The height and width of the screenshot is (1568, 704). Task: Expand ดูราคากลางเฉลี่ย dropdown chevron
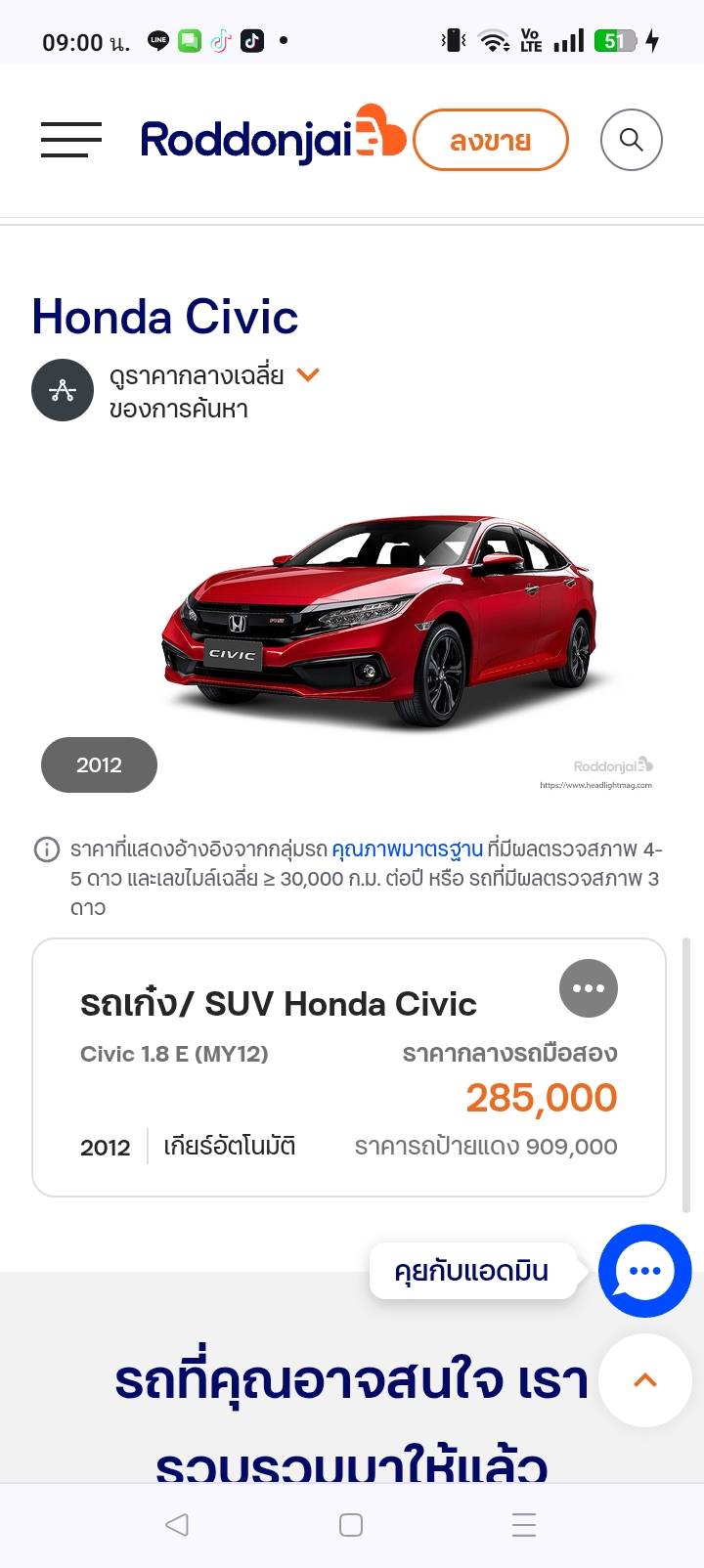point(308,374)
